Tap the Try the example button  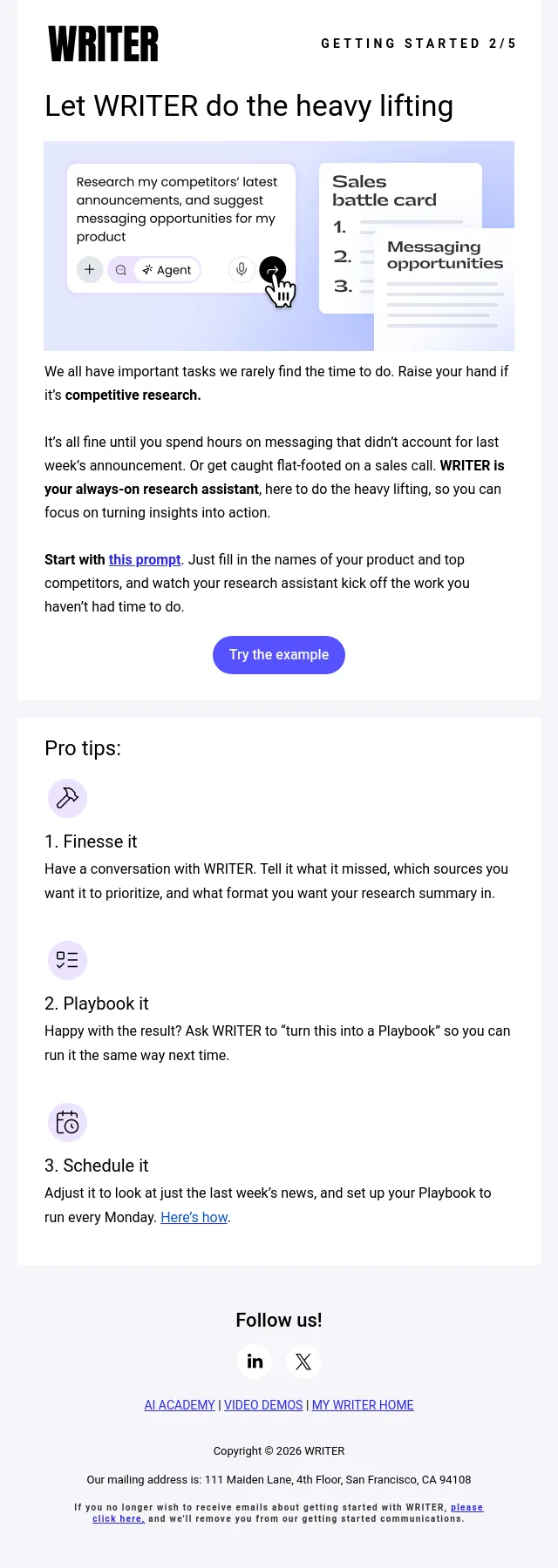click(279, 655)
